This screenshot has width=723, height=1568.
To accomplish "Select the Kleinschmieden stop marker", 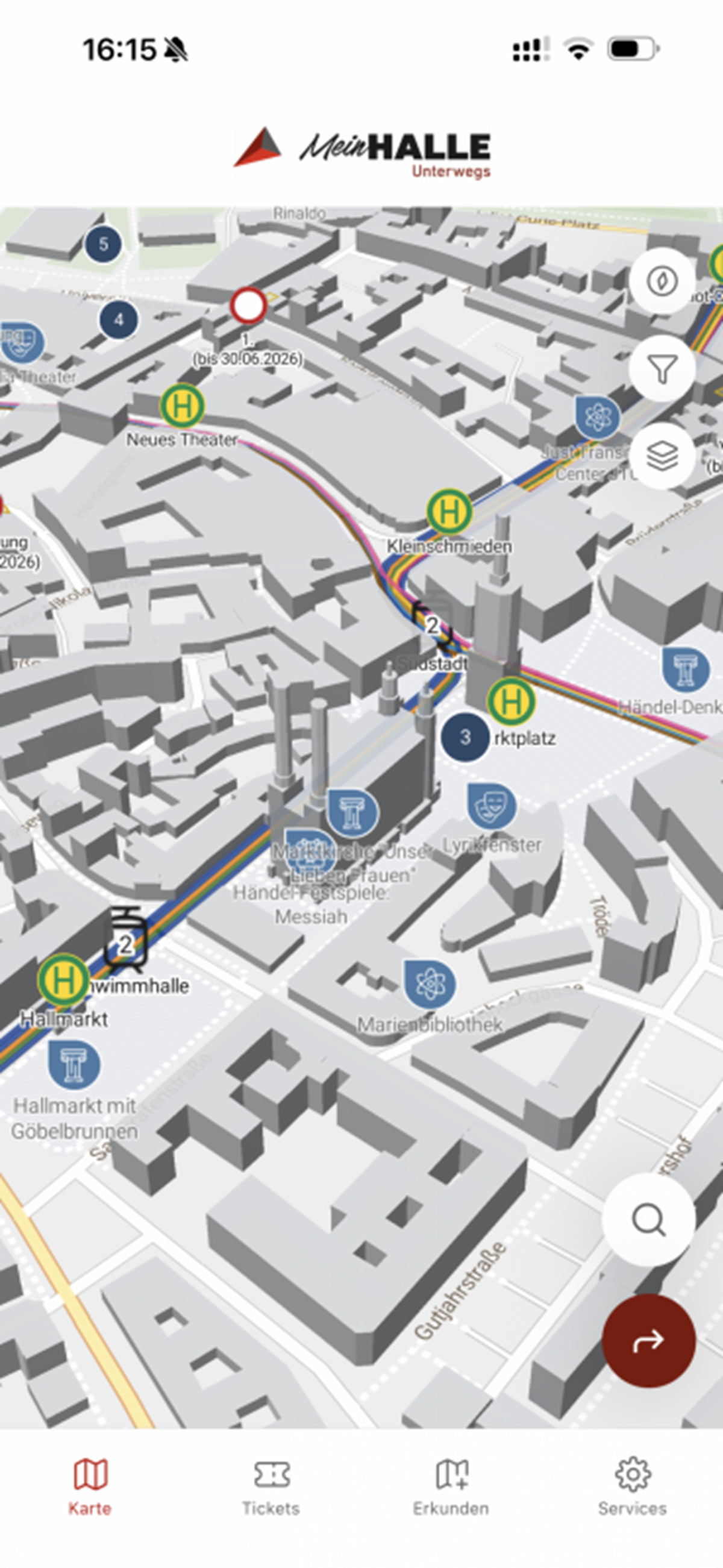I will (449, 511).
